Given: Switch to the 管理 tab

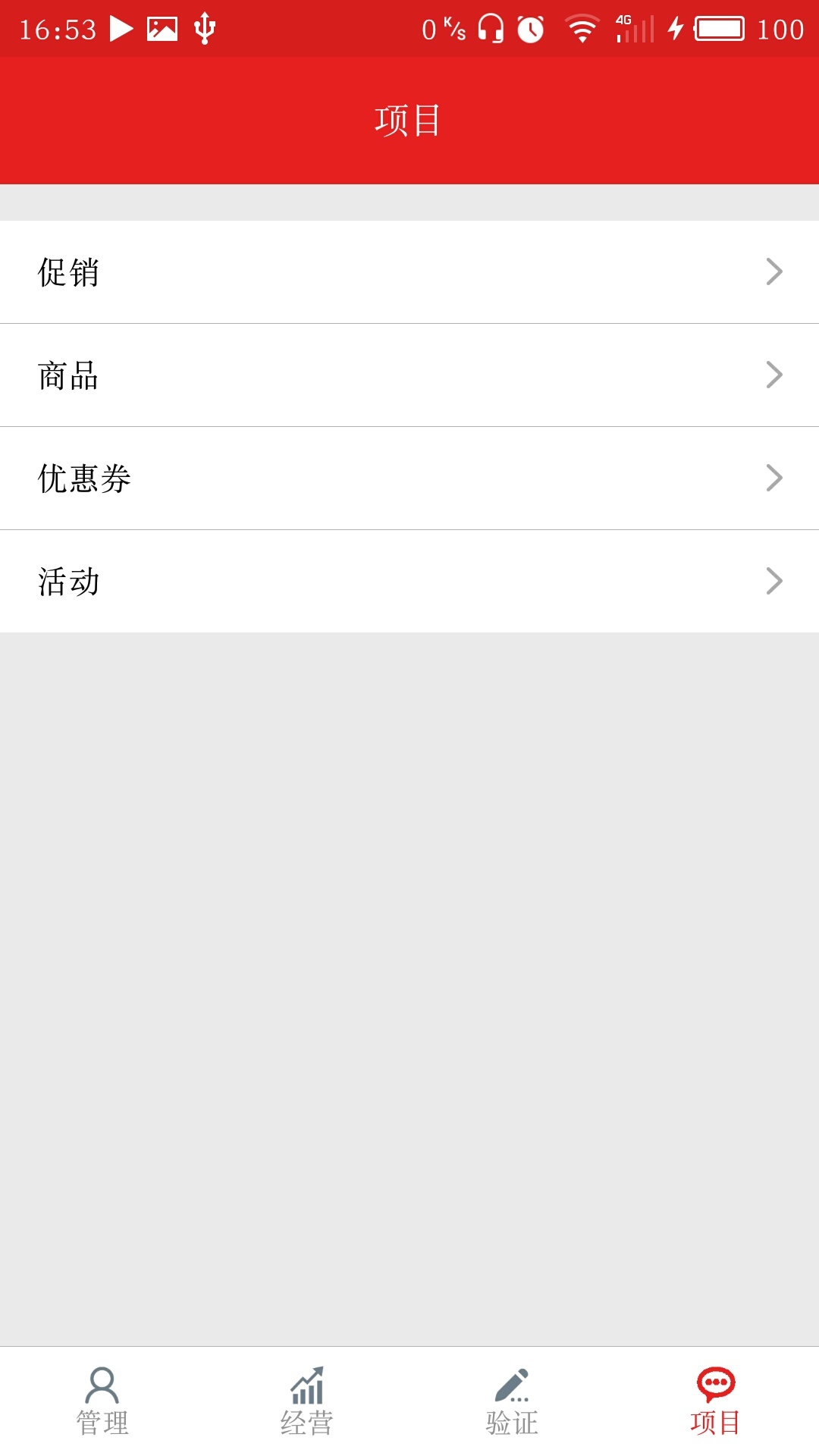Looking at the screenshot, I should tap(102, 1401).
